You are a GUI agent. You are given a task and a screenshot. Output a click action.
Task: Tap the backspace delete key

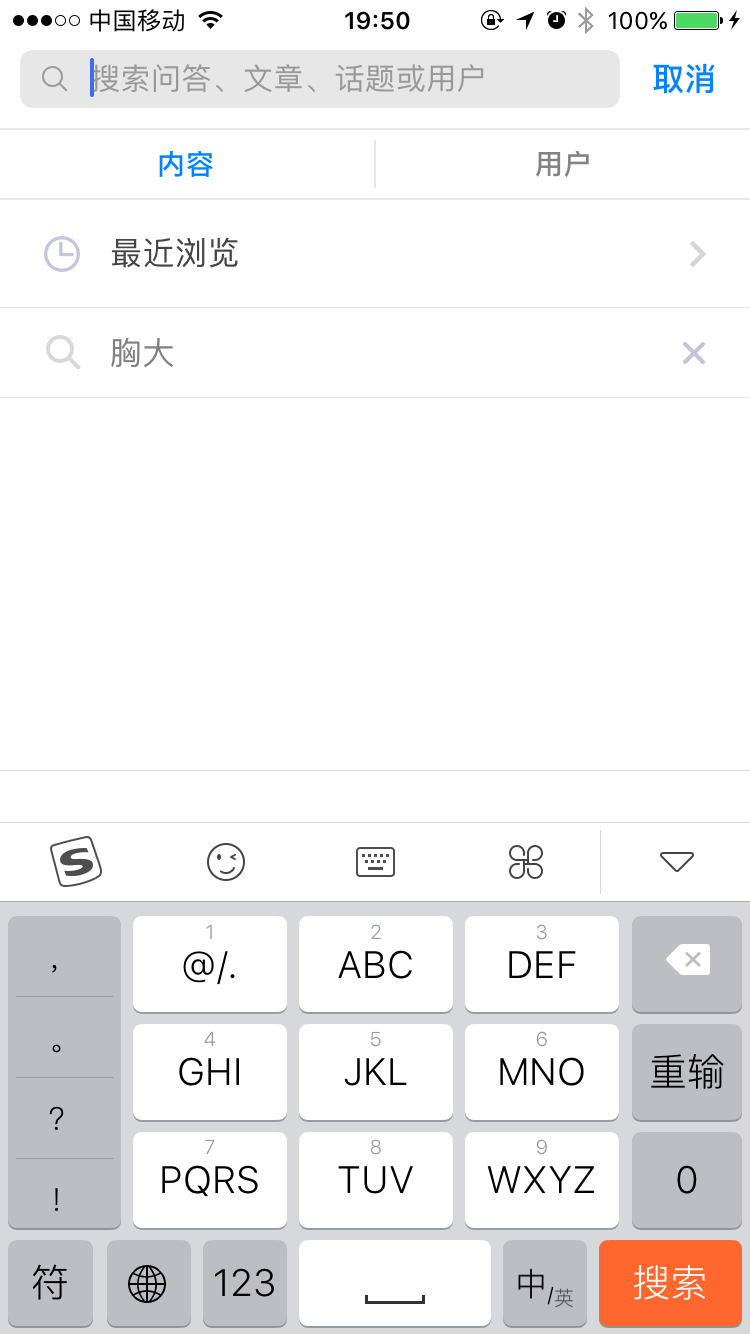pyautogui.click(x=686, y=963)
